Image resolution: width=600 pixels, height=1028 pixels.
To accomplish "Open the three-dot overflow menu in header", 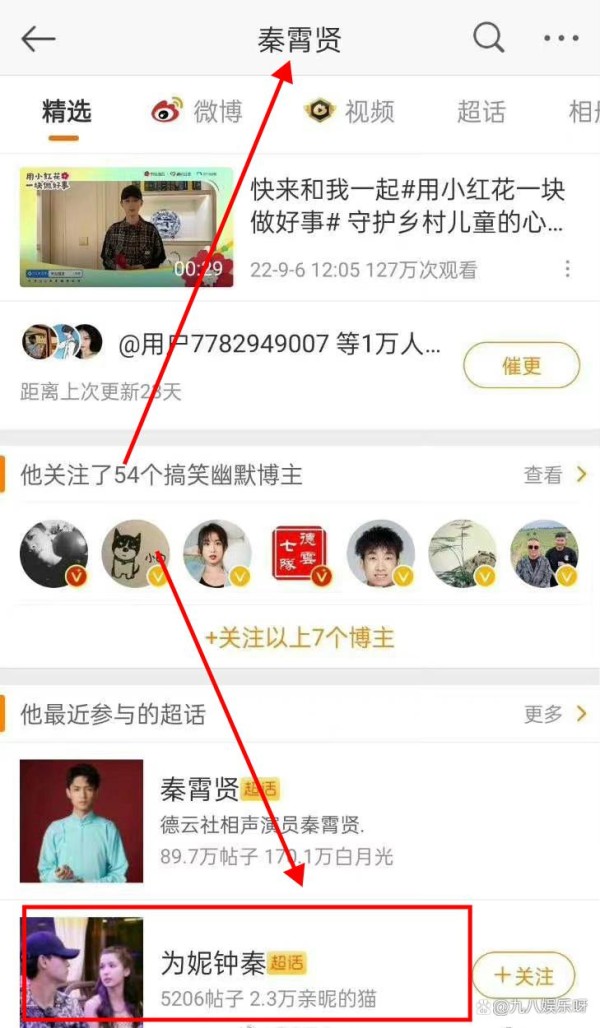I will [561, 39].
